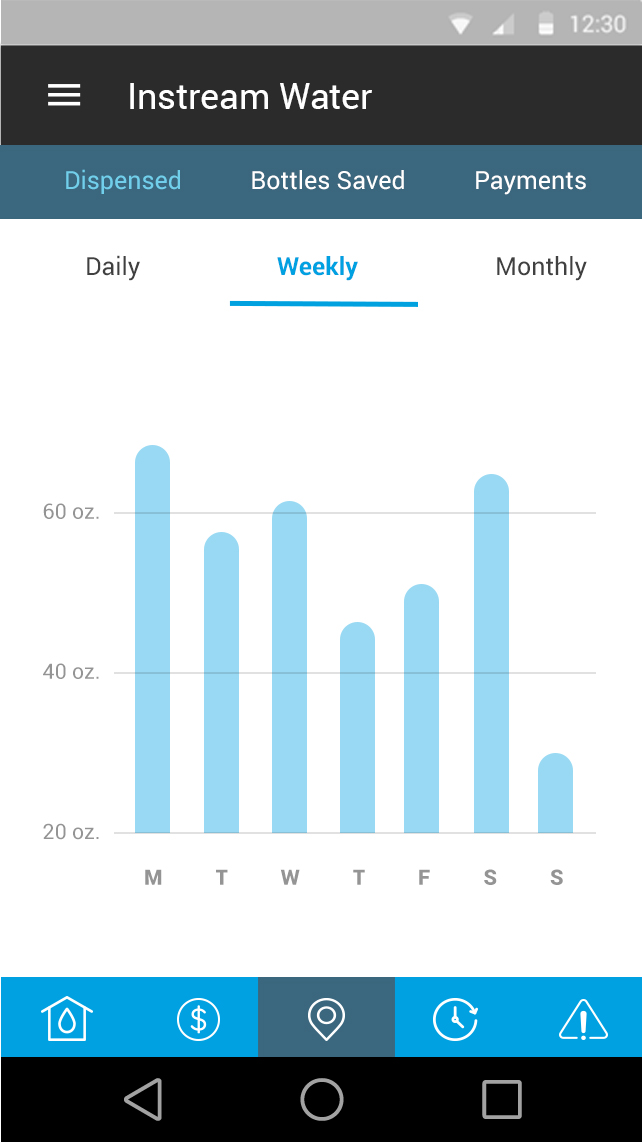Go to the home water-drop tab

point(66,1019)
